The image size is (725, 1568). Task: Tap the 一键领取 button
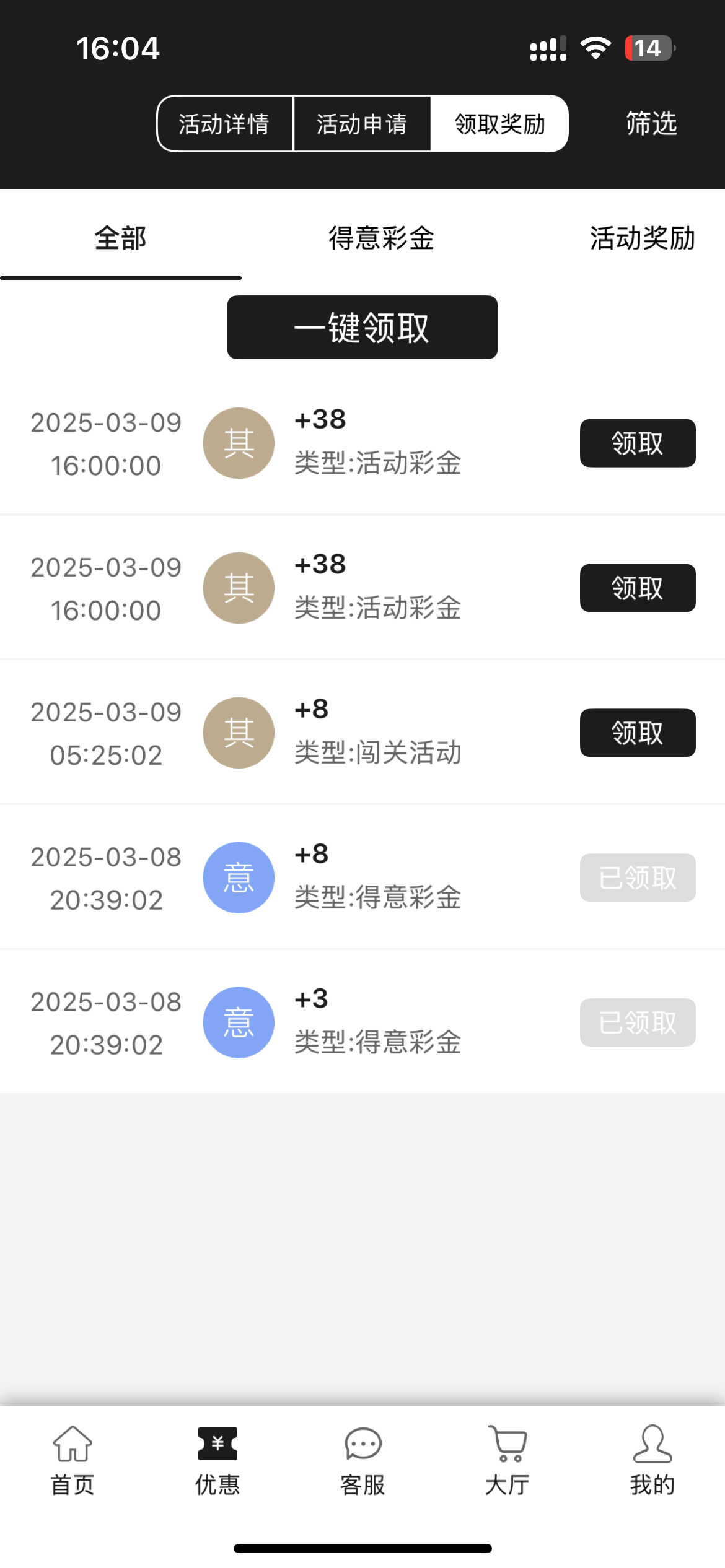(362, 328)
